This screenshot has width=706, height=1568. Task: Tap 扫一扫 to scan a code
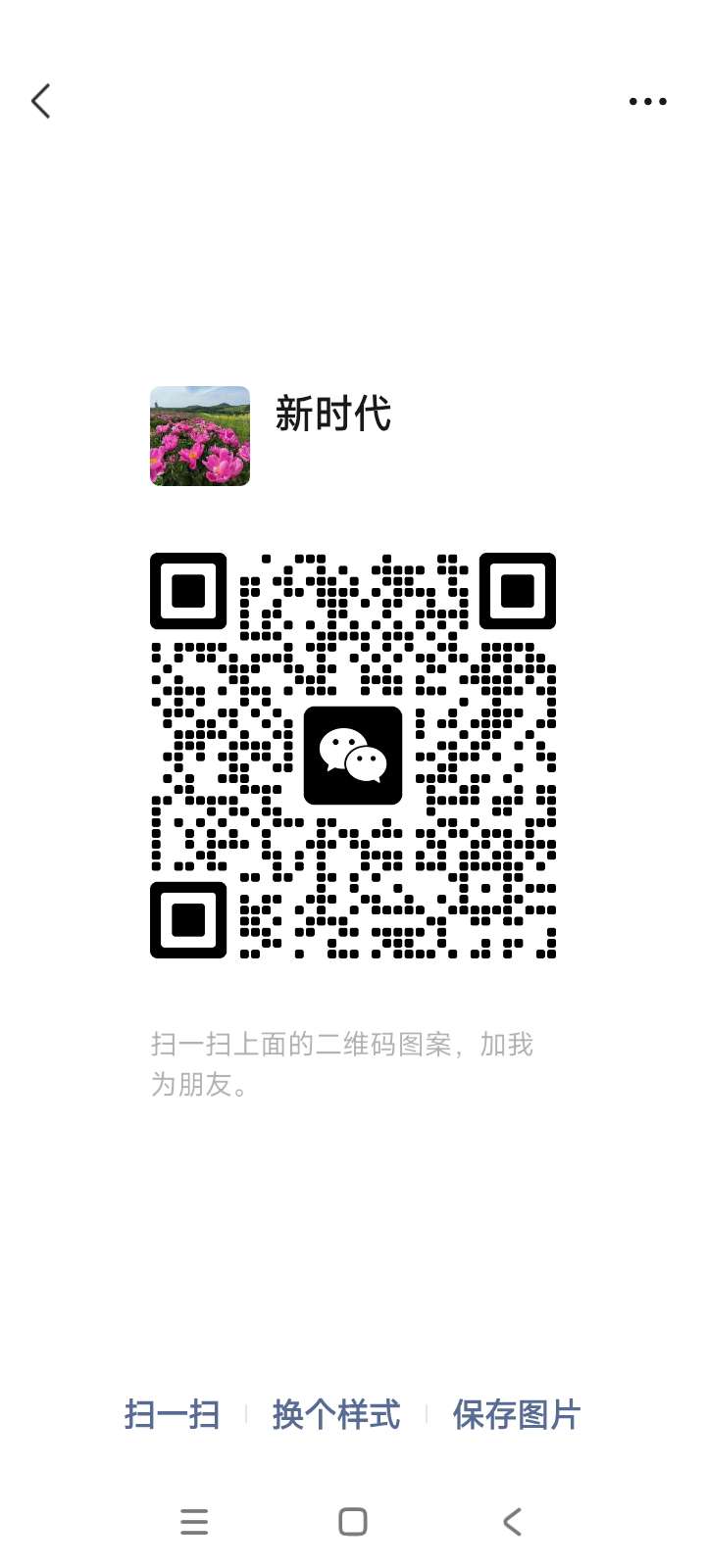[x=173, y=1414]
